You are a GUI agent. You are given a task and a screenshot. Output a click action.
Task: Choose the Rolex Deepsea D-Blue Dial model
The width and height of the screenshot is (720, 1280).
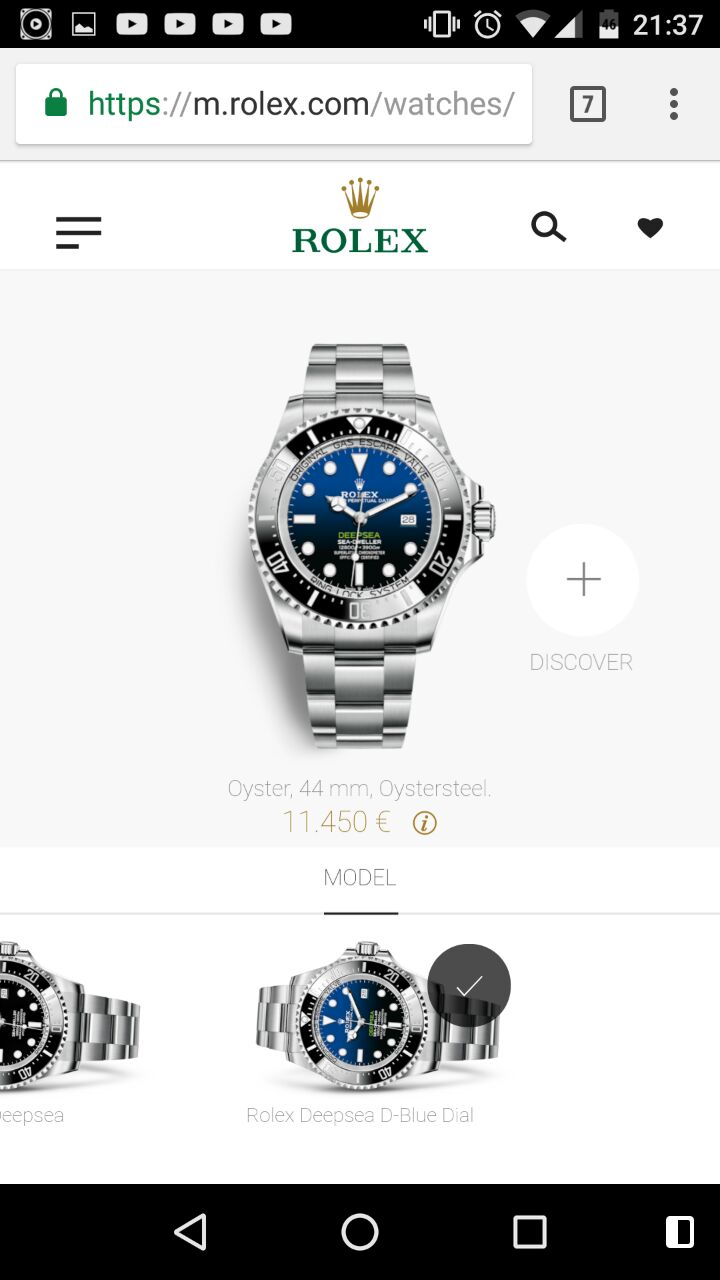[x=360, y=1020]
